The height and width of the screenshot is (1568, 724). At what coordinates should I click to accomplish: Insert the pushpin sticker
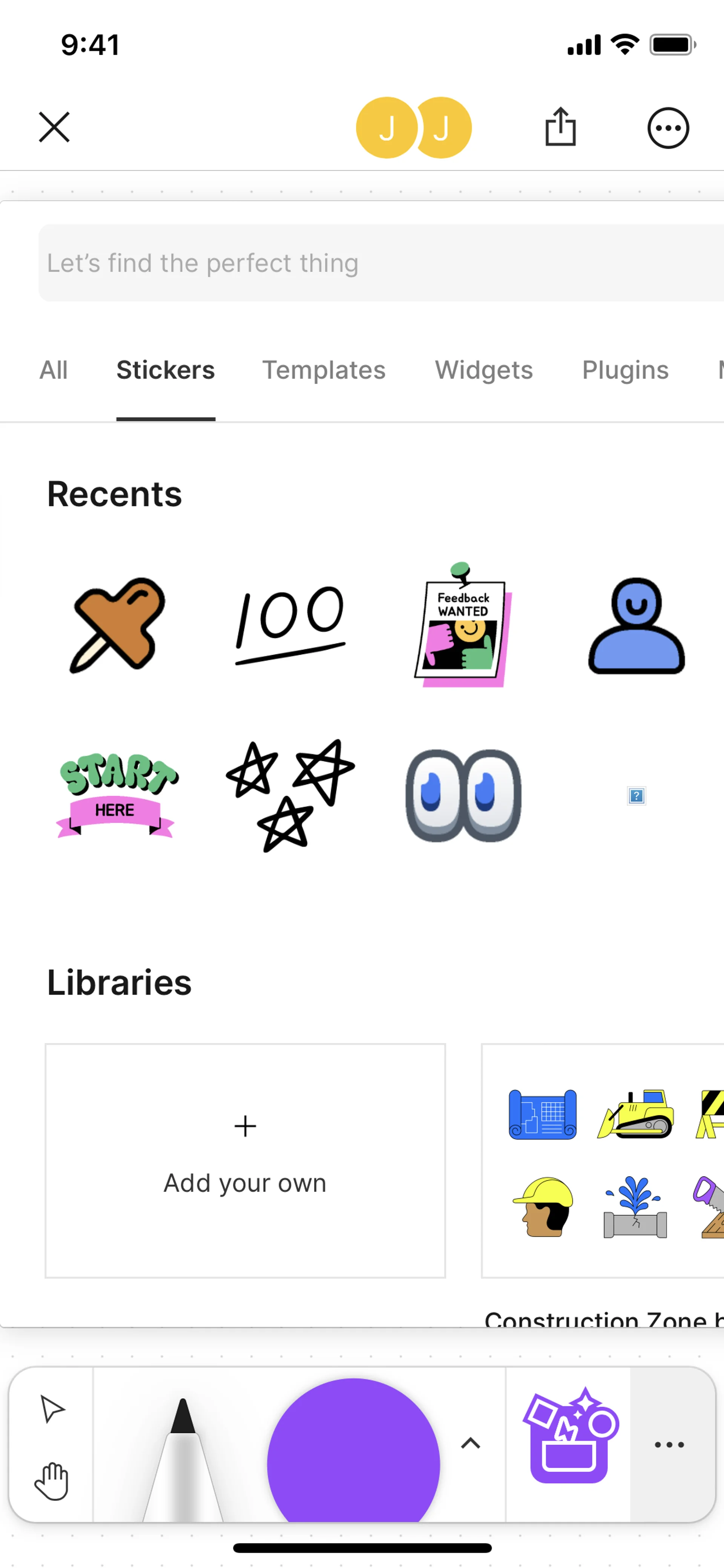(117, 625)
